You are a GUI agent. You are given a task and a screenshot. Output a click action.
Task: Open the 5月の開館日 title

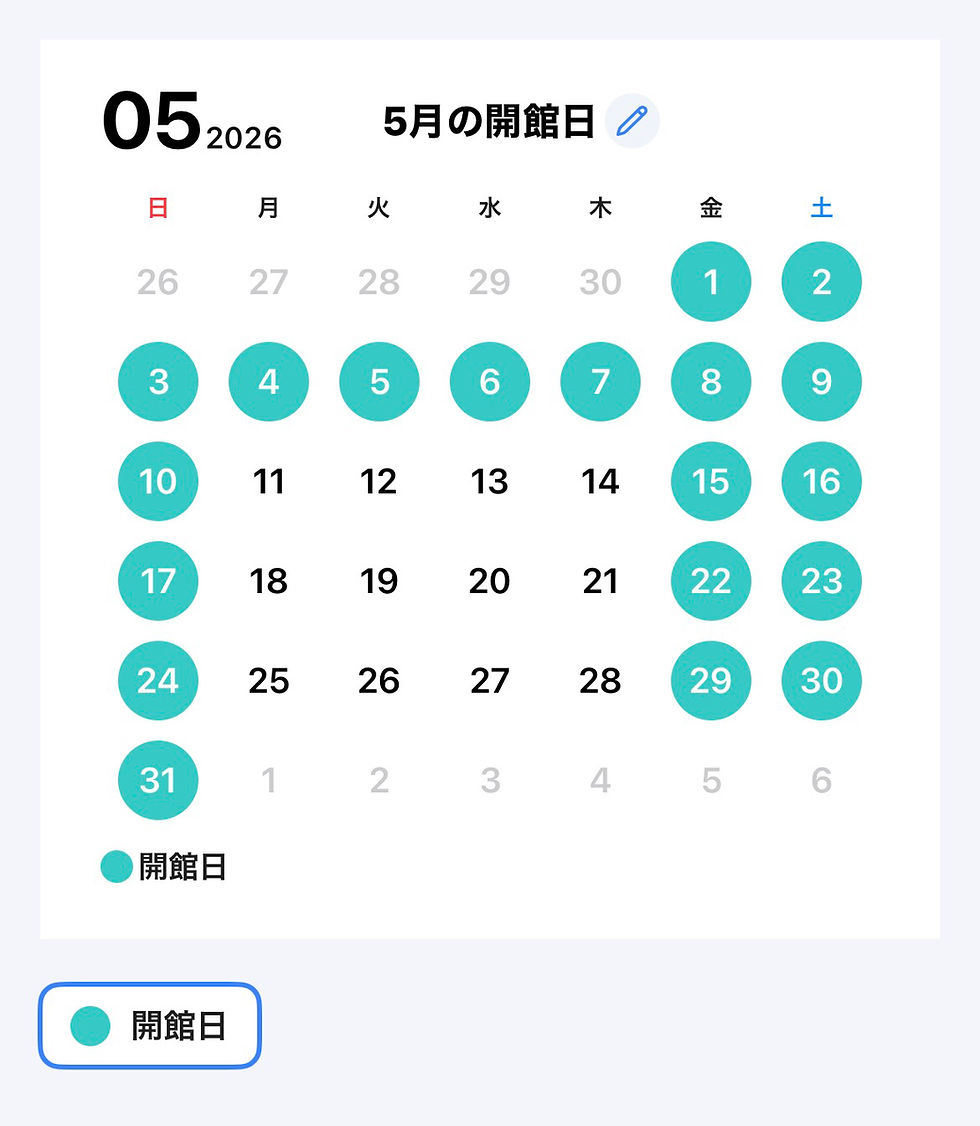point(490,120)
